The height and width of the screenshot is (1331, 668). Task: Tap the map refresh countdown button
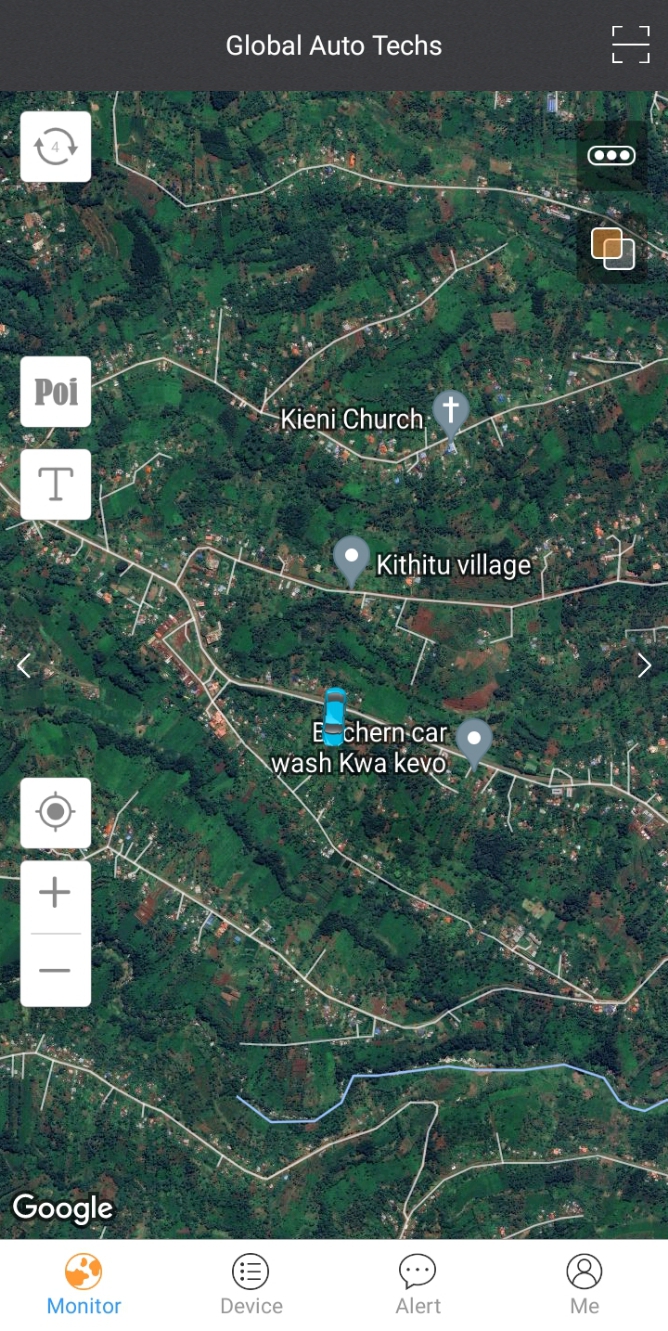(x=56, y=147)
